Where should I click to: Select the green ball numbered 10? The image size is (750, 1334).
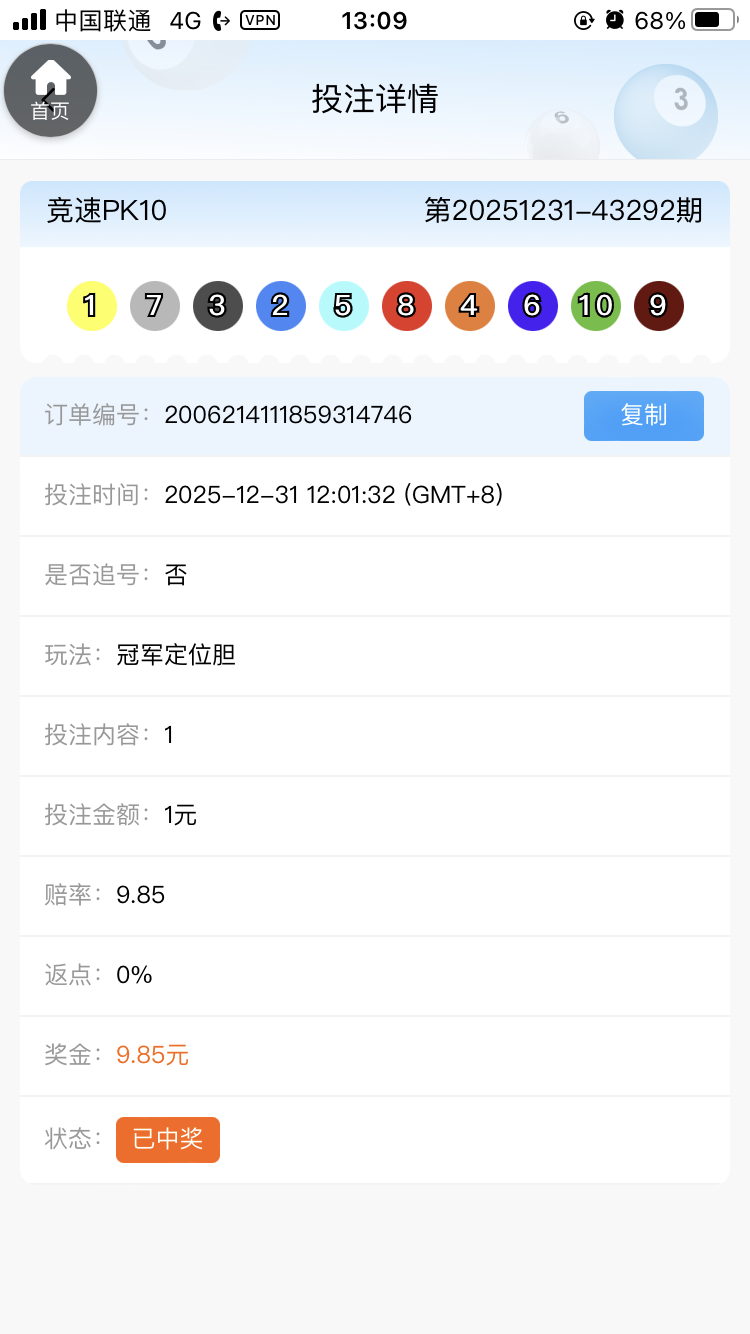pyautogui.click(x=595, y=306)
